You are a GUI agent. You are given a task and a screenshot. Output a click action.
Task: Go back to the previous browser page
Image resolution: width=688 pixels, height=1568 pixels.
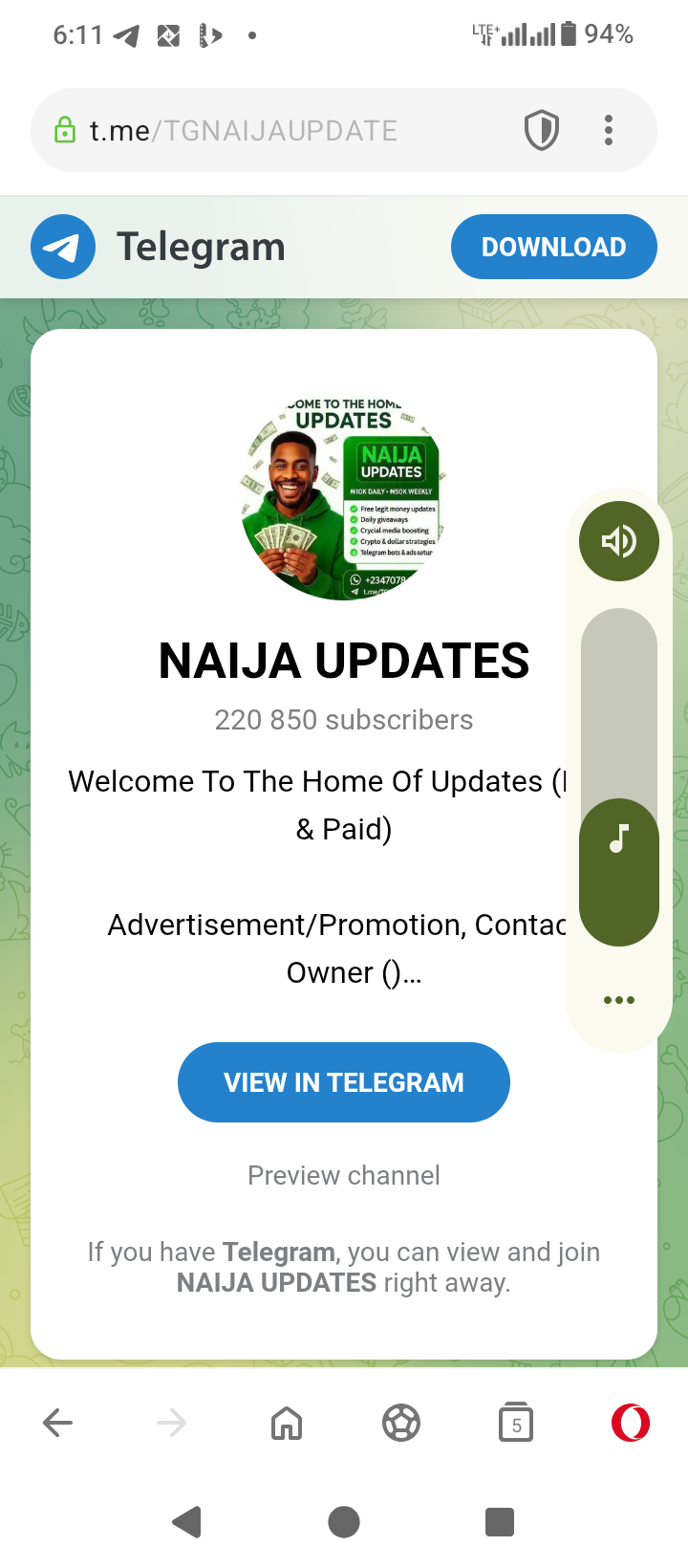coord(58,1424)
